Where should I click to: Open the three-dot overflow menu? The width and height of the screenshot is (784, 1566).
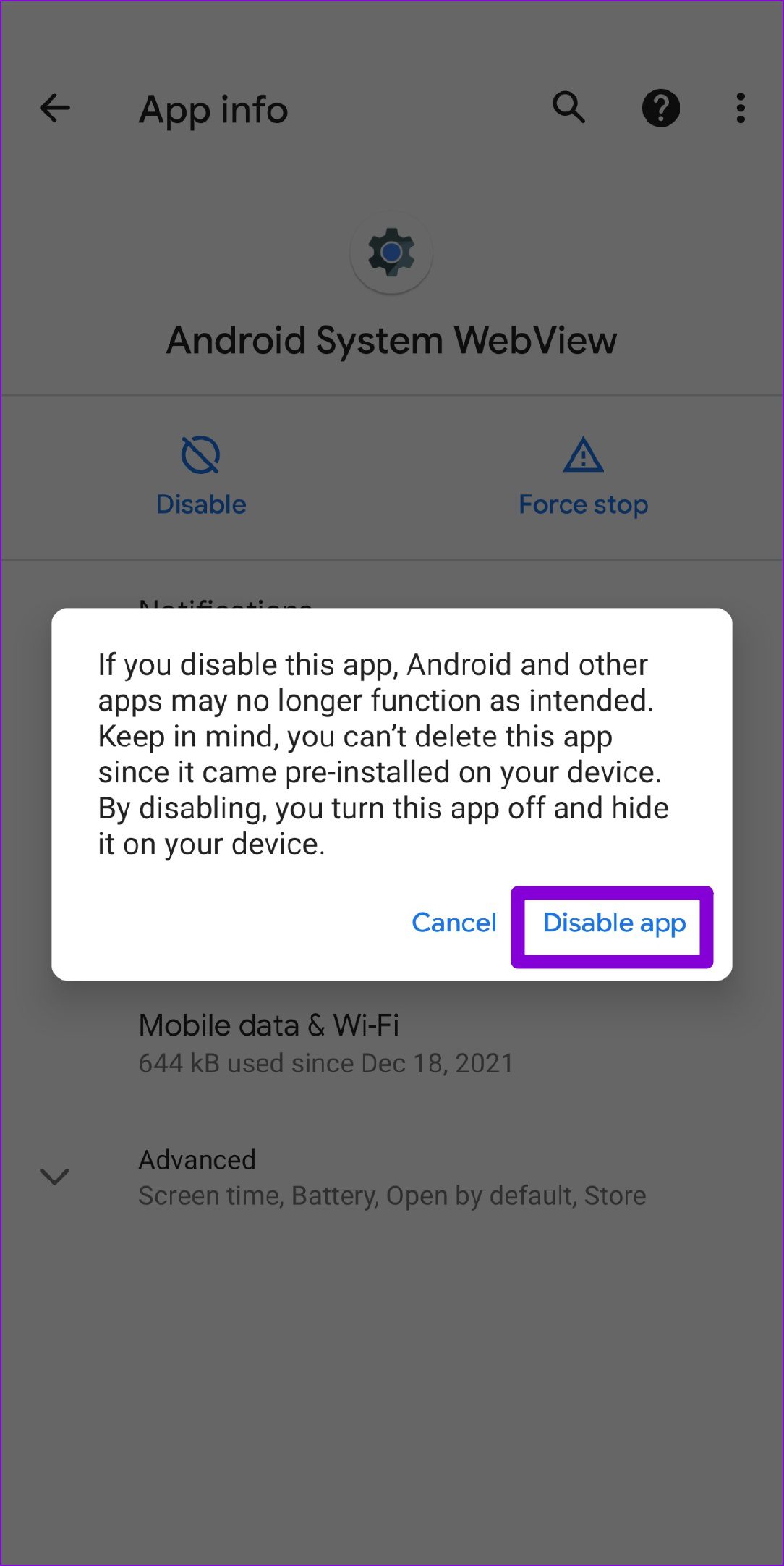pyautogui.click(x=741, y=109)
